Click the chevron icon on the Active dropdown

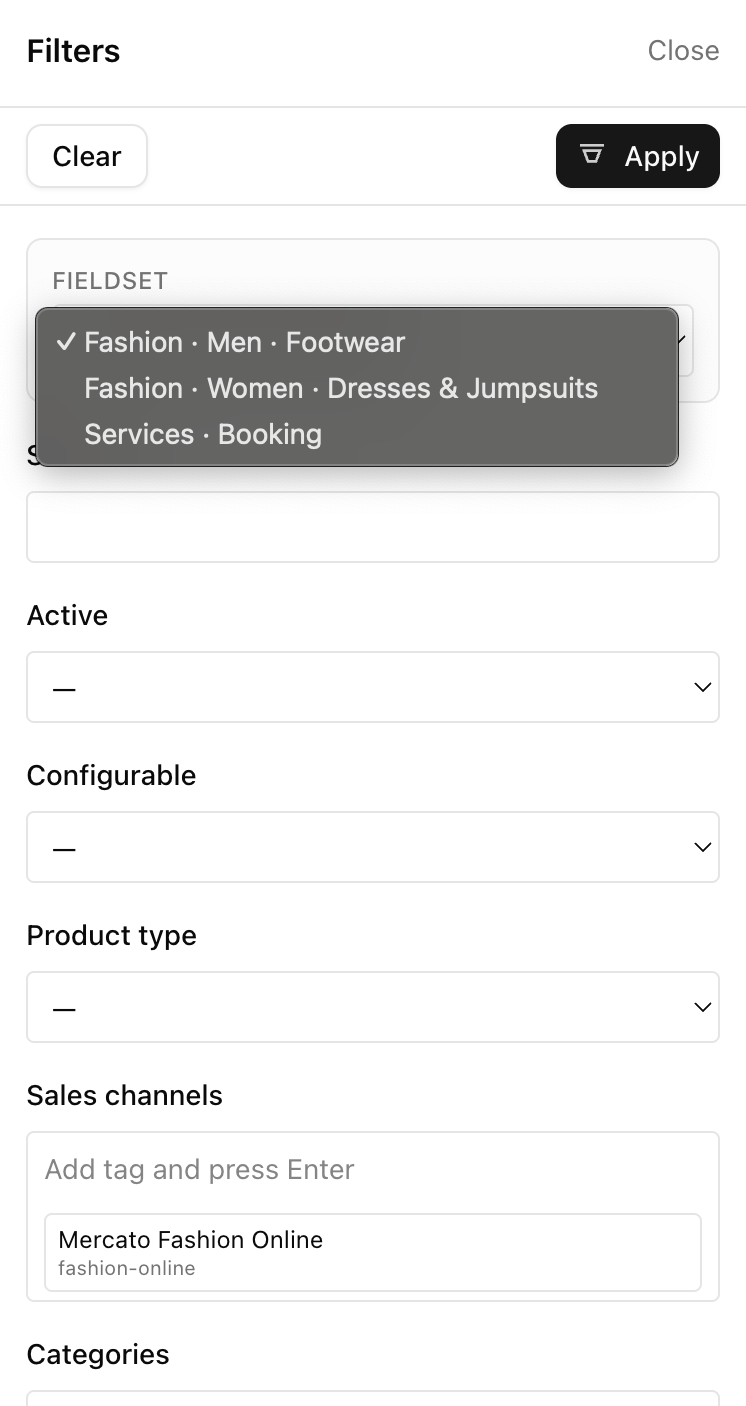tap(701, 687)
